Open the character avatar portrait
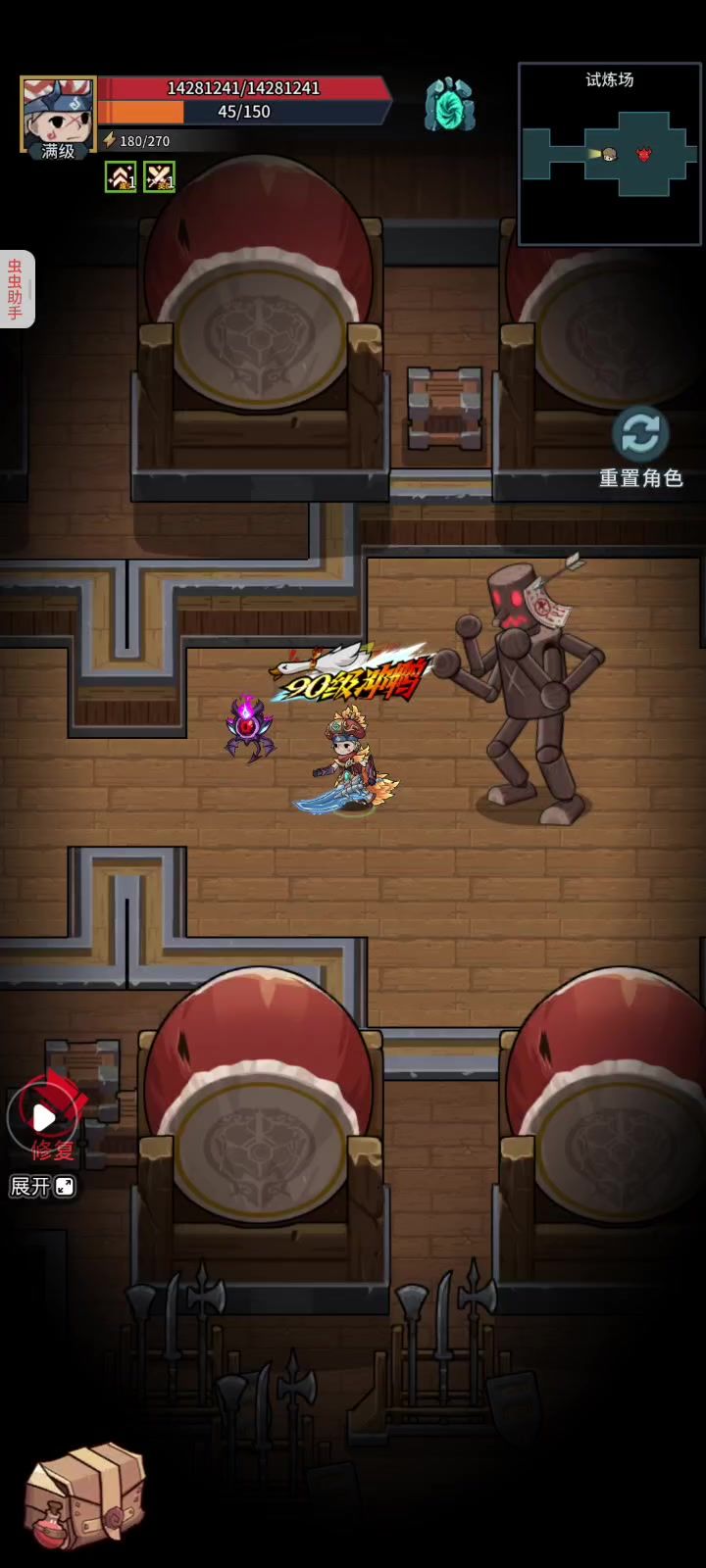 click(x=58, y=113)
